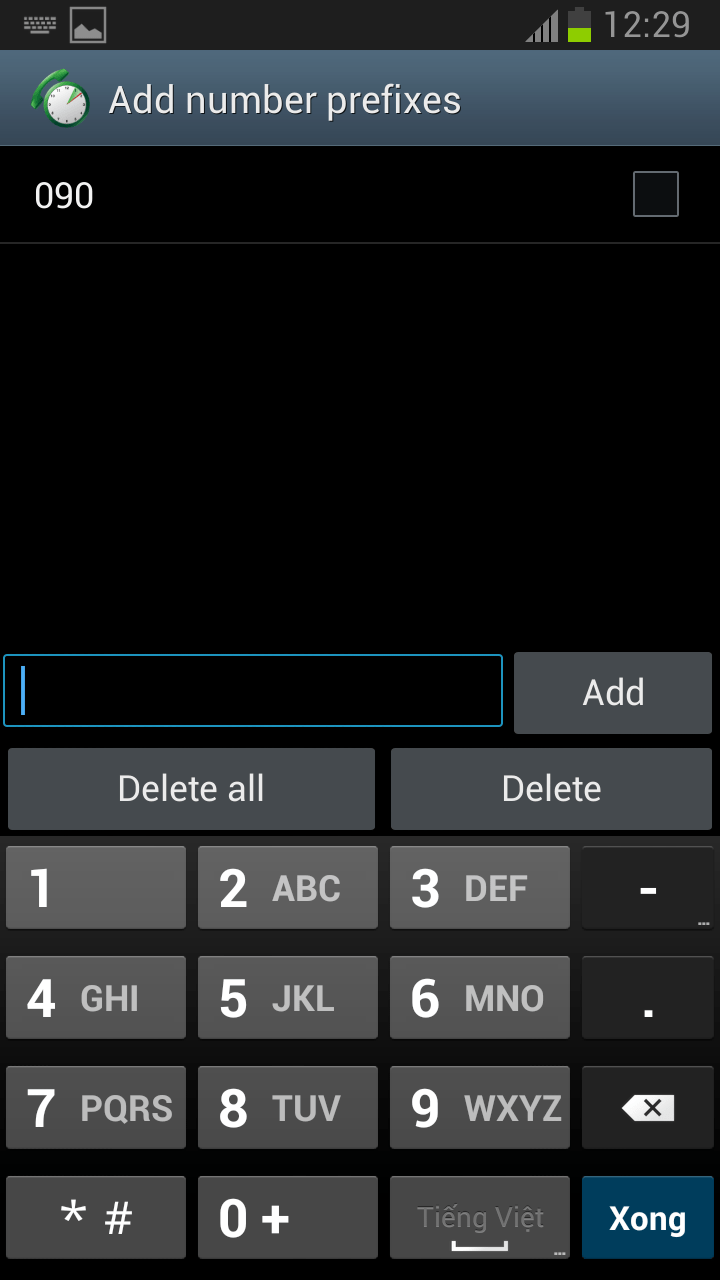
Task: Tap Xong to finish input
Action: 648,1217
